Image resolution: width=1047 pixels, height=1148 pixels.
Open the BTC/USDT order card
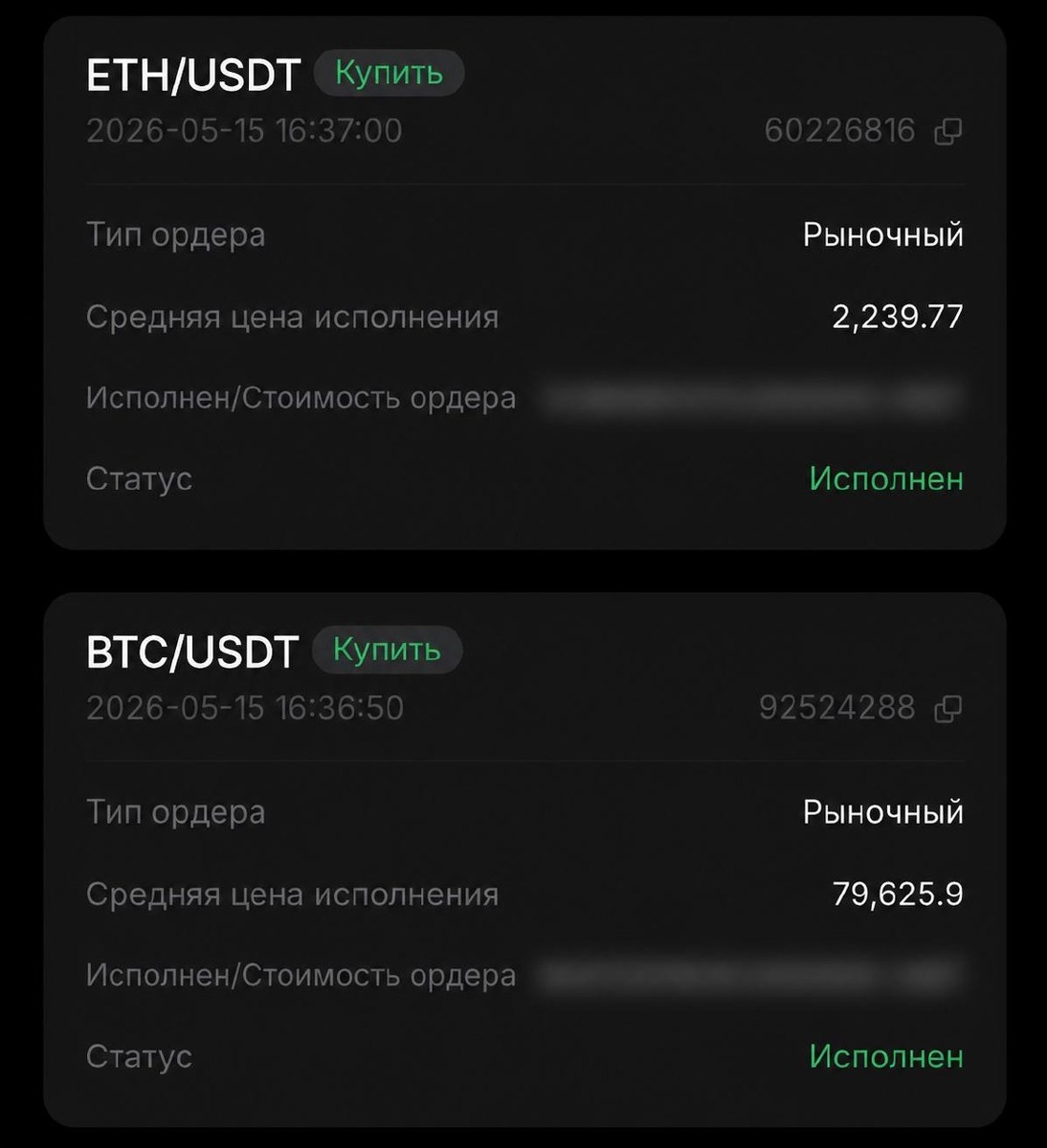pyautogui.click(x=524, y=860)
